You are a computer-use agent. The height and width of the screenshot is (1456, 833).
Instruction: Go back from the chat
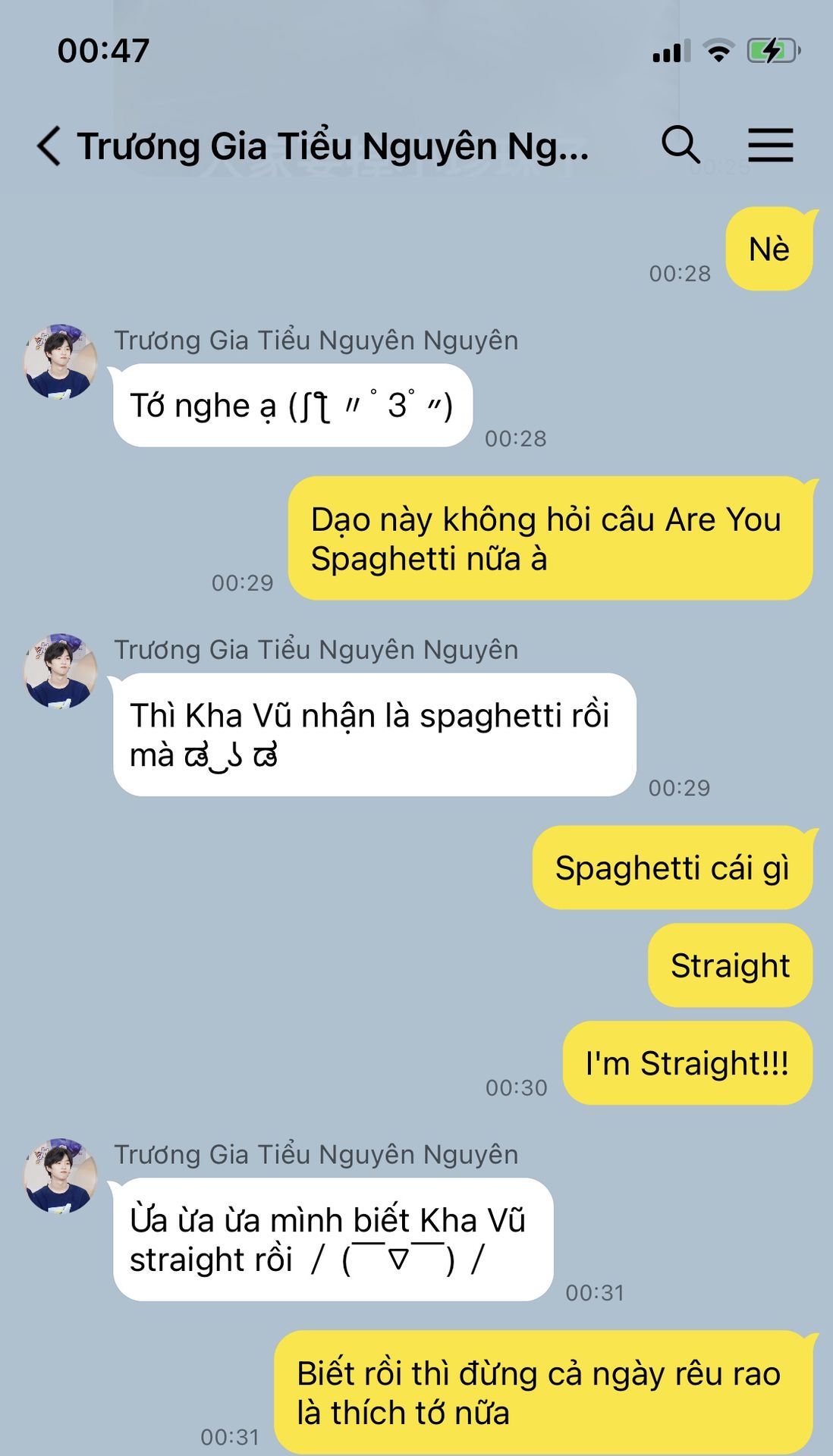(49, 146)
